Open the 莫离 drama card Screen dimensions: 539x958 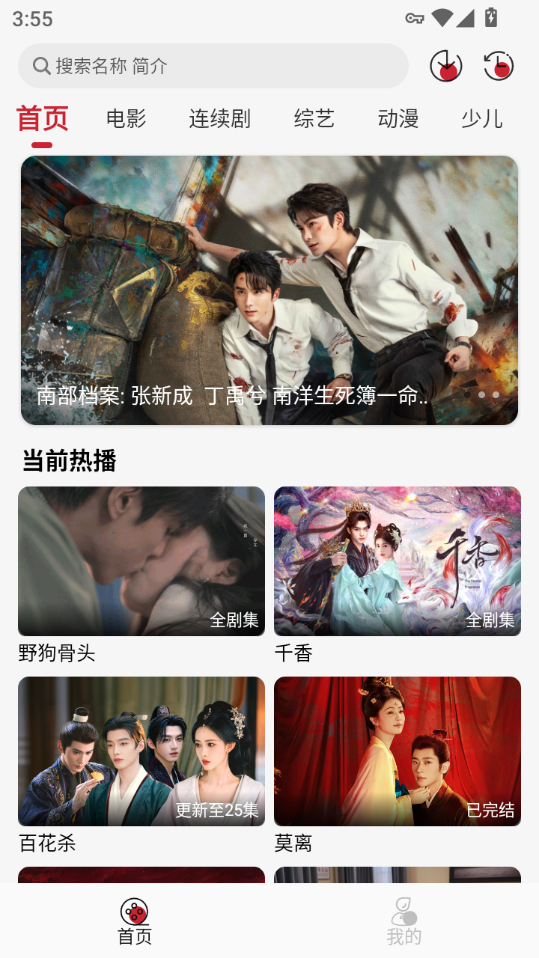point(397,766)
